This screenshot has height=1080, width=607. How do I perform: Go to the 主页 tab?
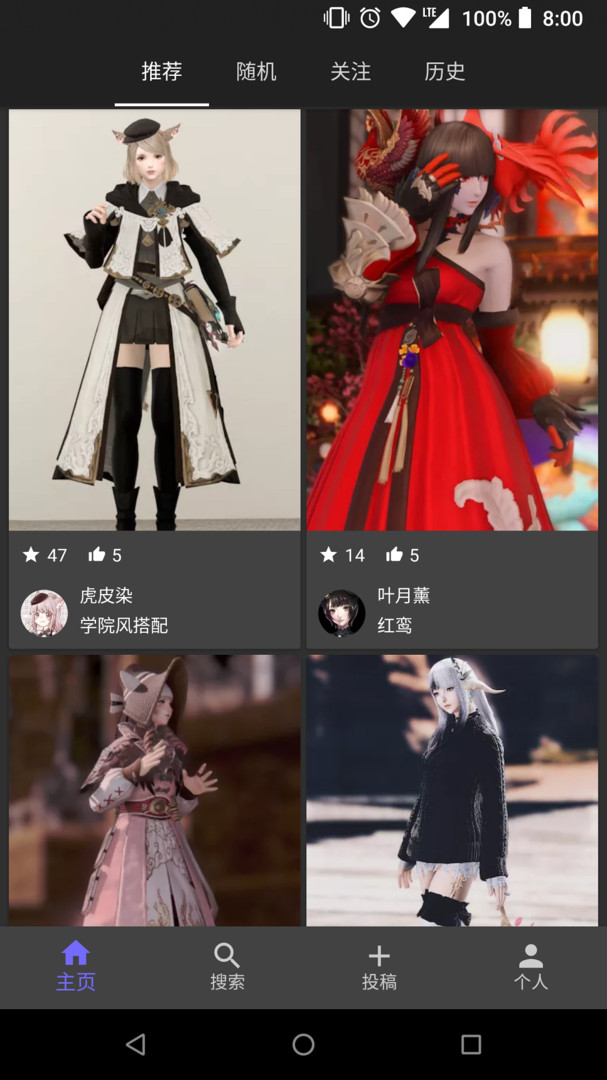click(76, 966)
